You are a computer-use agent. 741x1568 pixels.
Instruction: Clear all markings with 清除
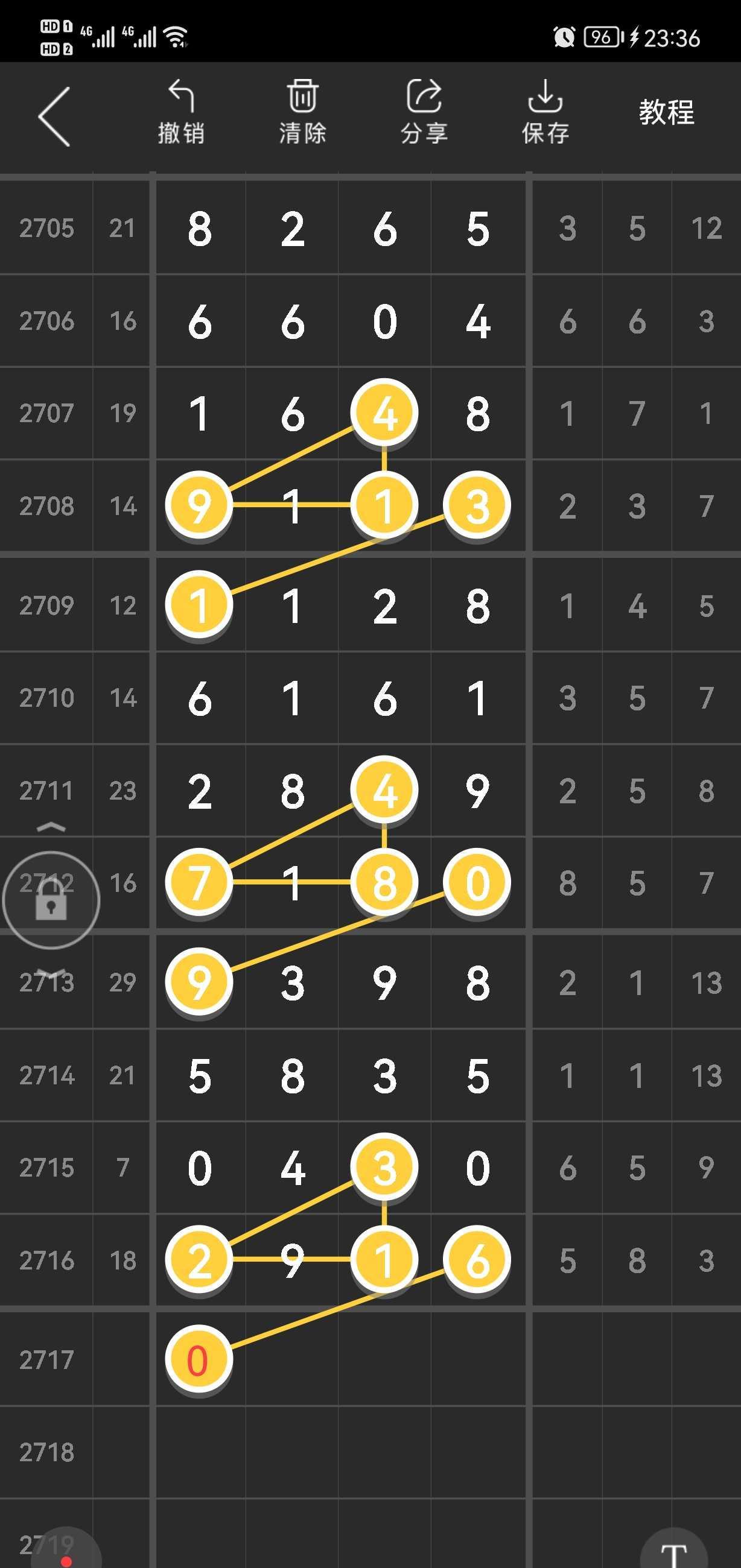pyautogui.click(x=302, y=113)
